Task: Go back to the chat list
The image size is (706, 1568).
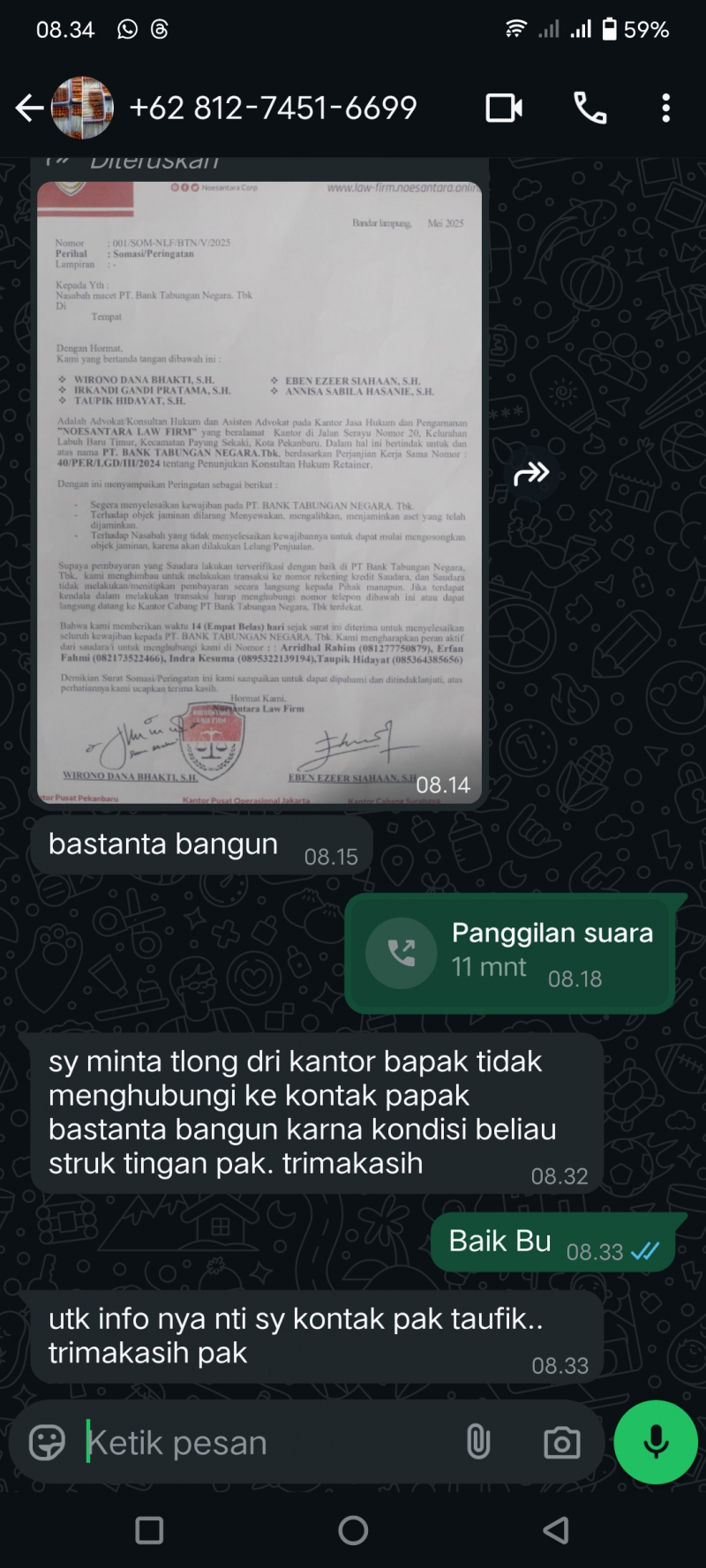Action: click(x=28, y=109)
